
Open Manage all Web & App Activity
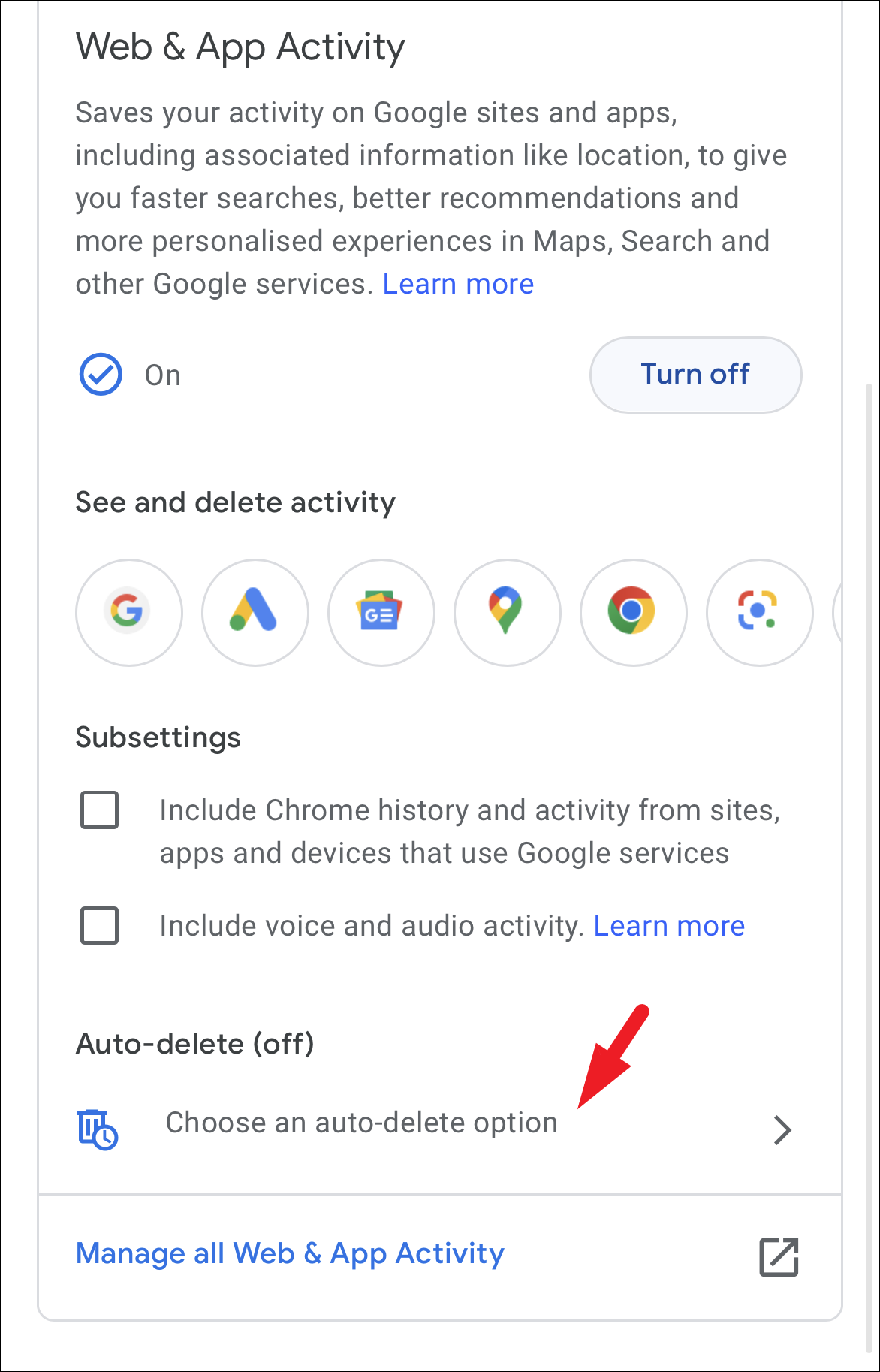(x=290, y=1253)
